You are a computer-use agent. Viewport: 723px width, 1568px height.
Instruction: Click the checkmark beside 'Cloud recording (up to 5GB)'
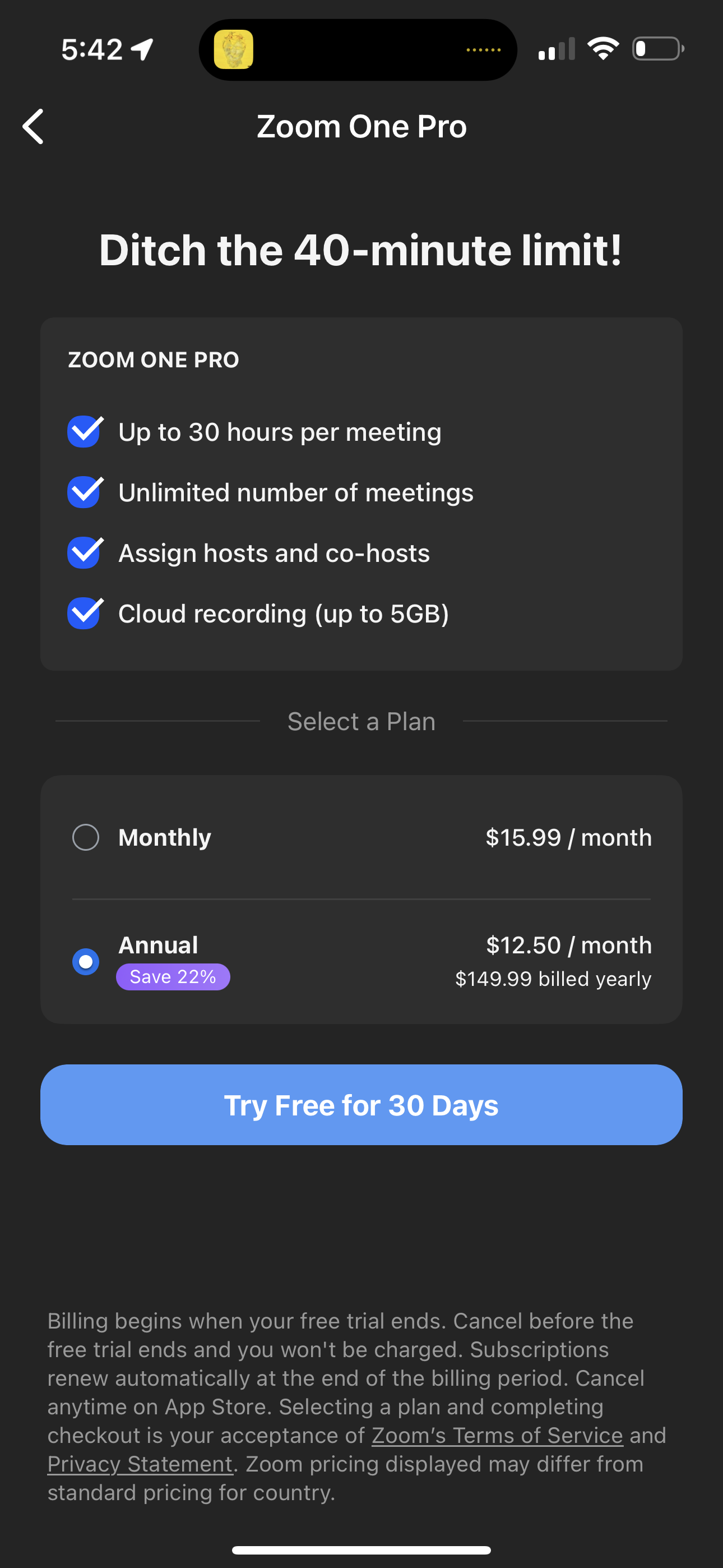[x=84, y=614]
